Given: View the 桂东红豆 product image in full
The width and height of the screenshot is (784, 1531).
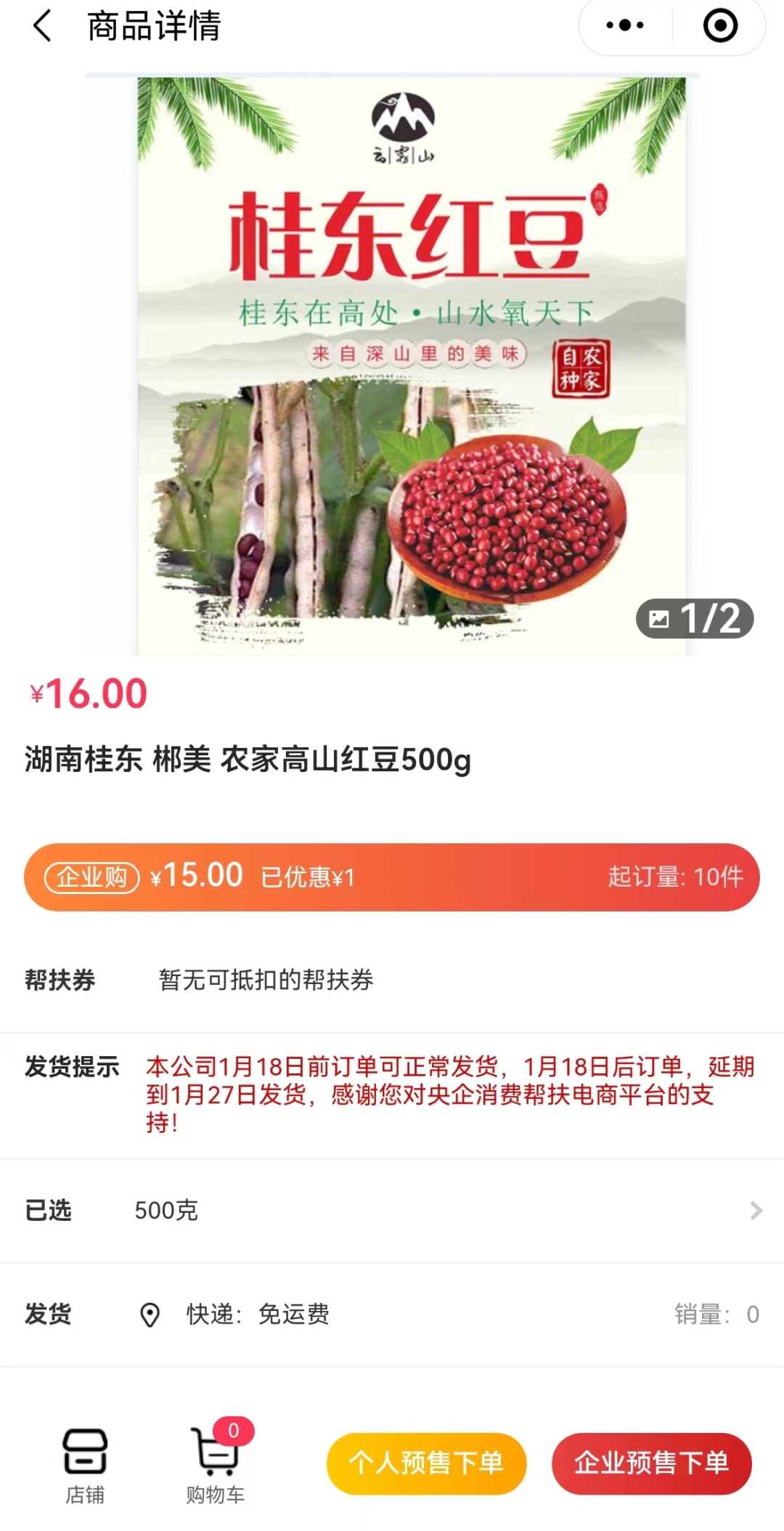Looking at the screenshot, I should pos(411,367).
